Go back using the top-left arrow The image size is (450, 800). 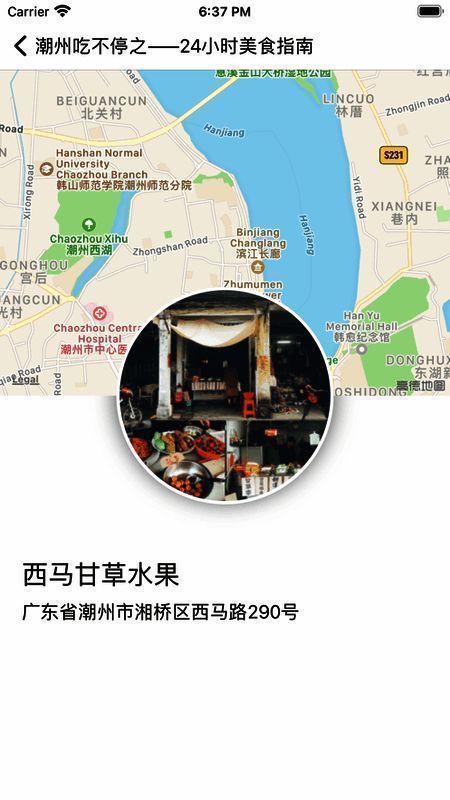tap(20, 46)
